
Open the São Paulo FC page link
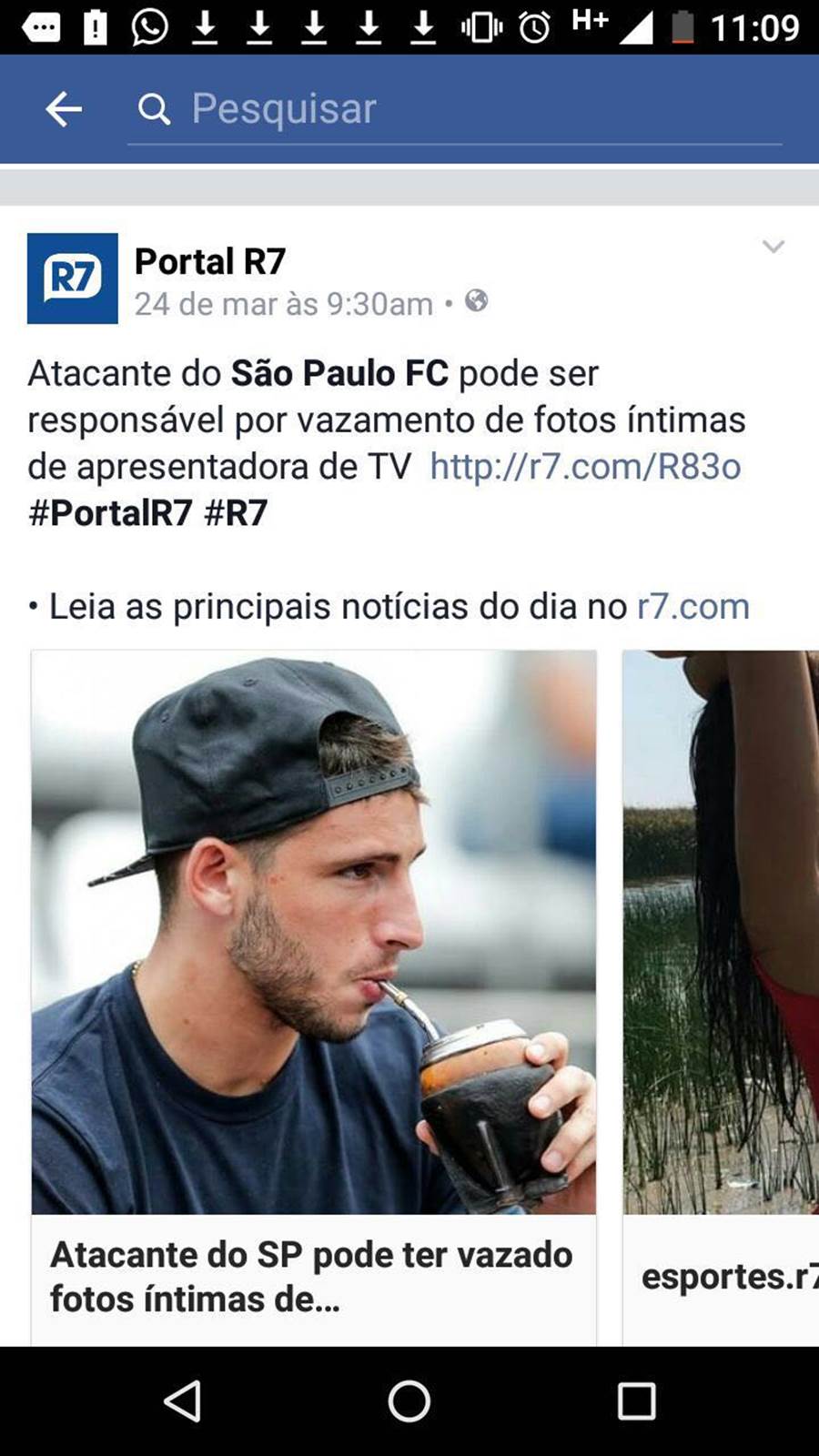[339, 373]
